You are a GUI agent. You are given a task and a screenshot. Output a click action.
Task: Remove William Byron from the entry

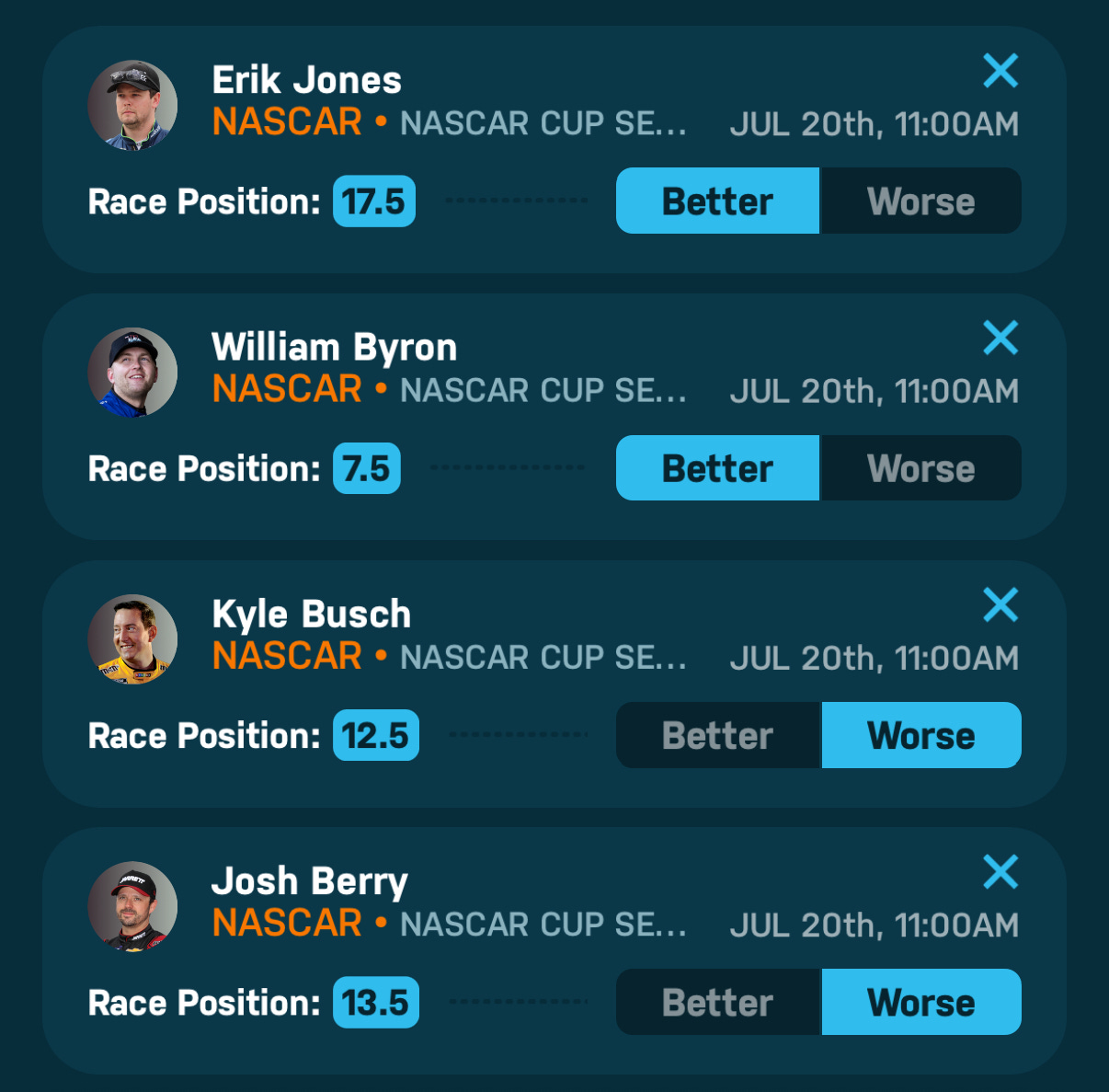pyautogui.click(x=1000, y=338)
